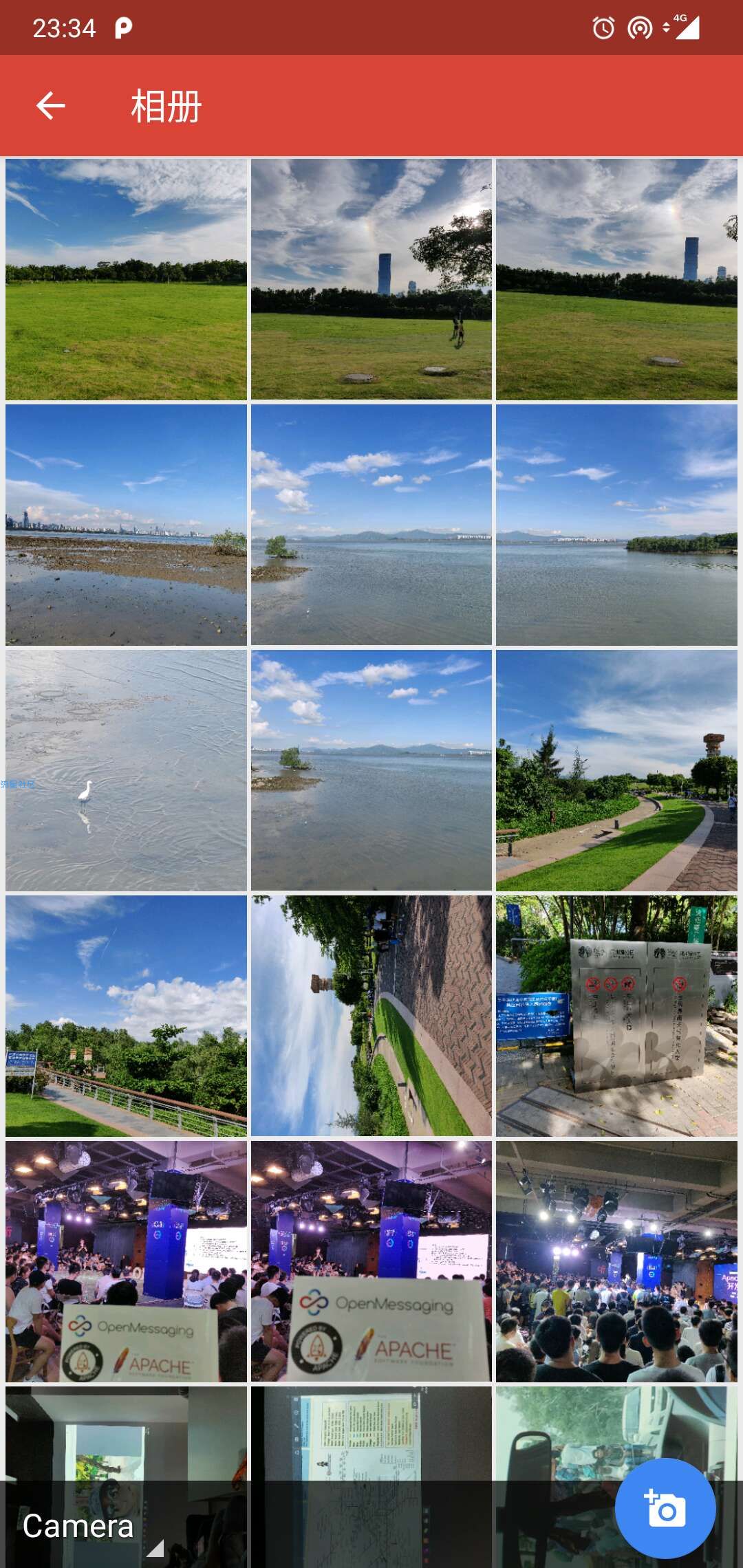Take a new photo with camera button
The width and height of the screenshot is (743, 1568).
point(665,1508)
